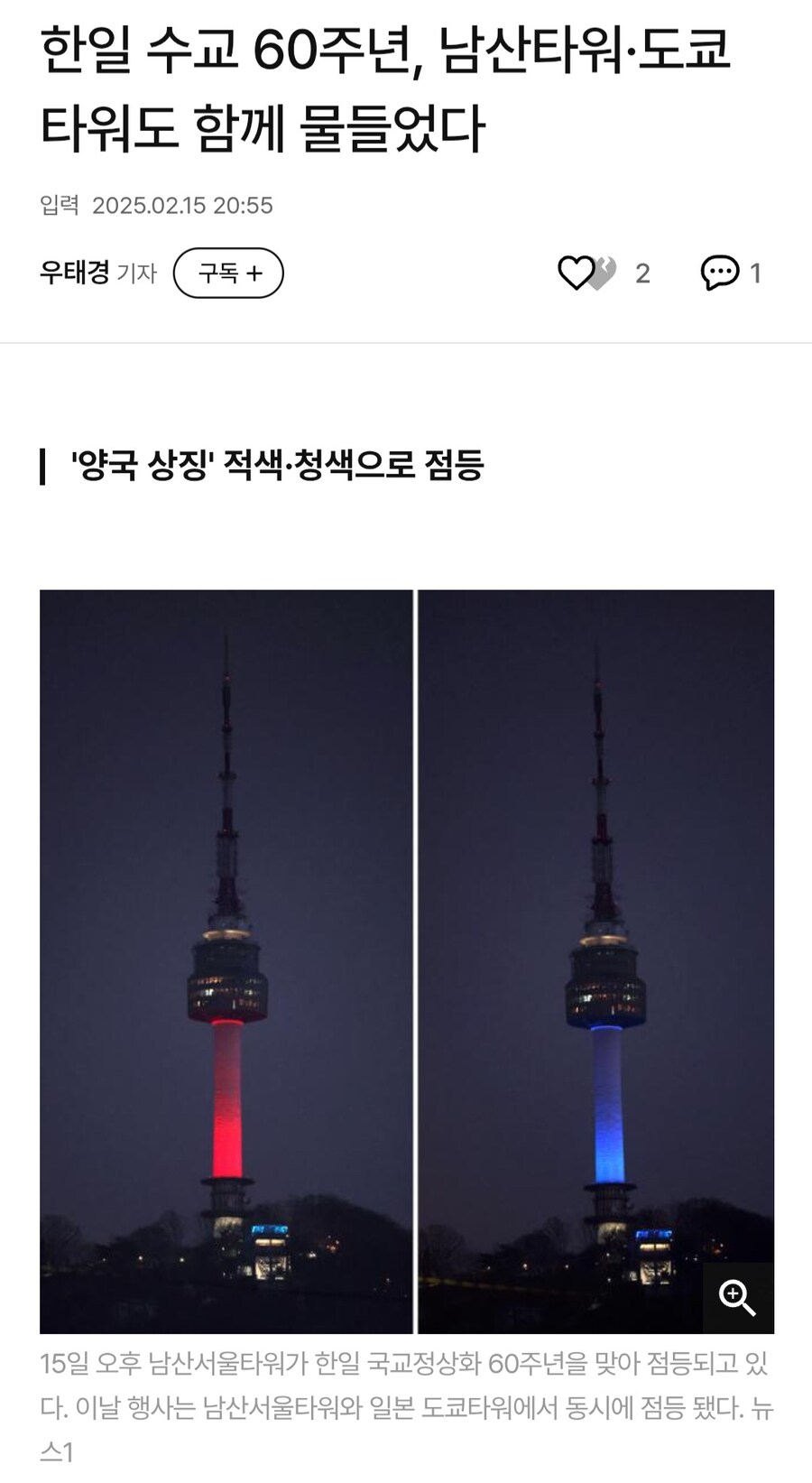812x1483 pixels.
Task: Subscribe using the 구독 + button
Action: click(228, 273)
